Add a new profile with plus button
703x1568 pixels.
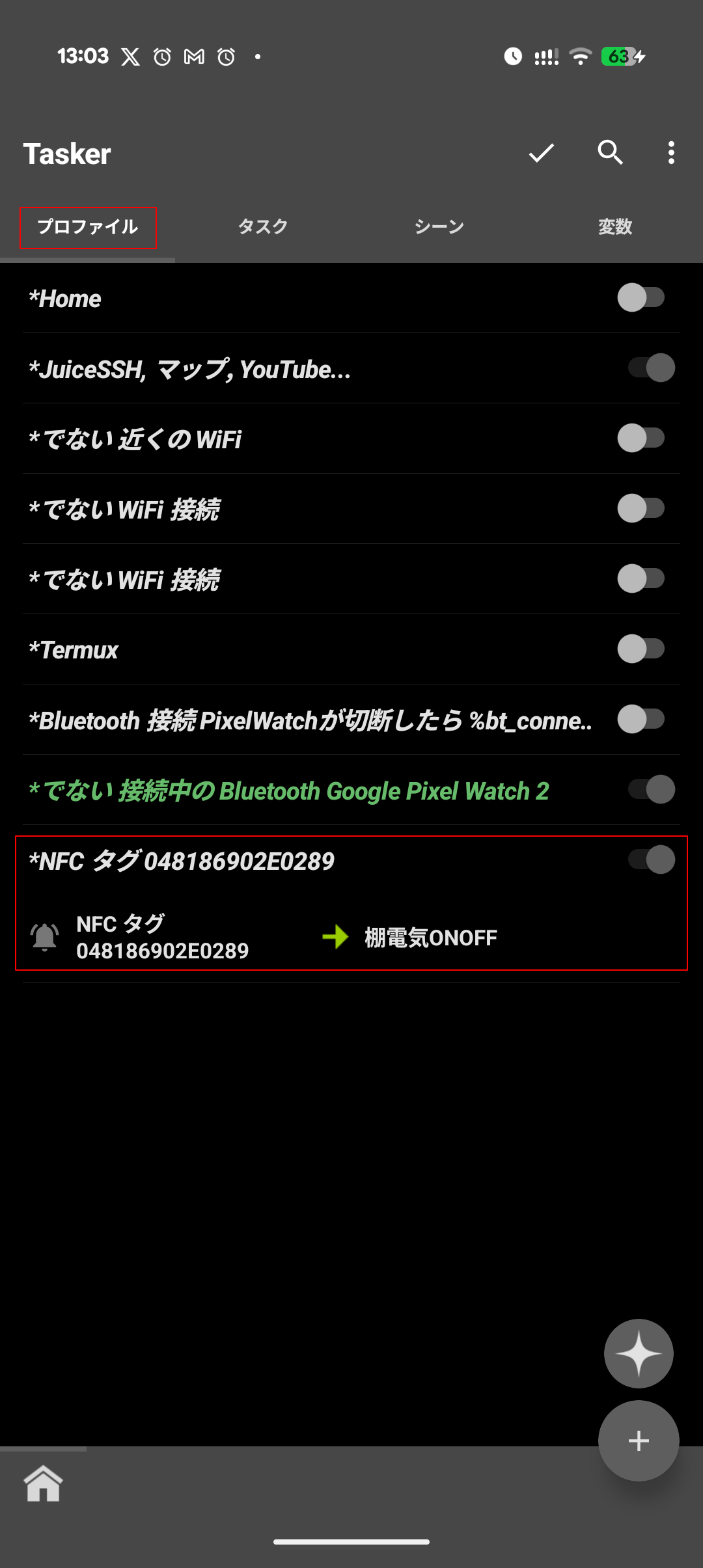tap(639, 1440)
